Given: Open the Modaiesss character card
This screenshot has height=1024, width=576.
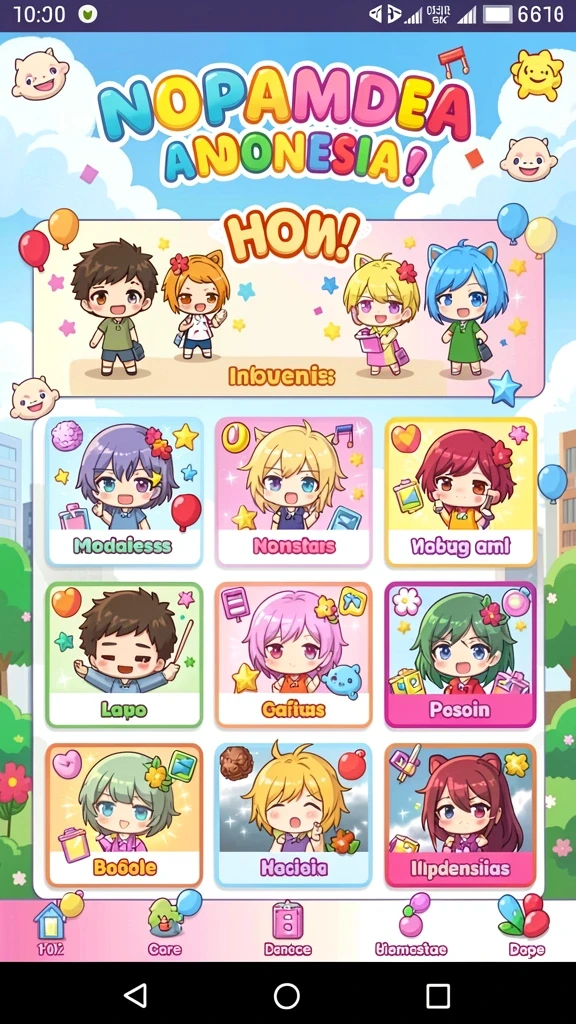Looking at the screenshot, I should click(x=124, y=491).
